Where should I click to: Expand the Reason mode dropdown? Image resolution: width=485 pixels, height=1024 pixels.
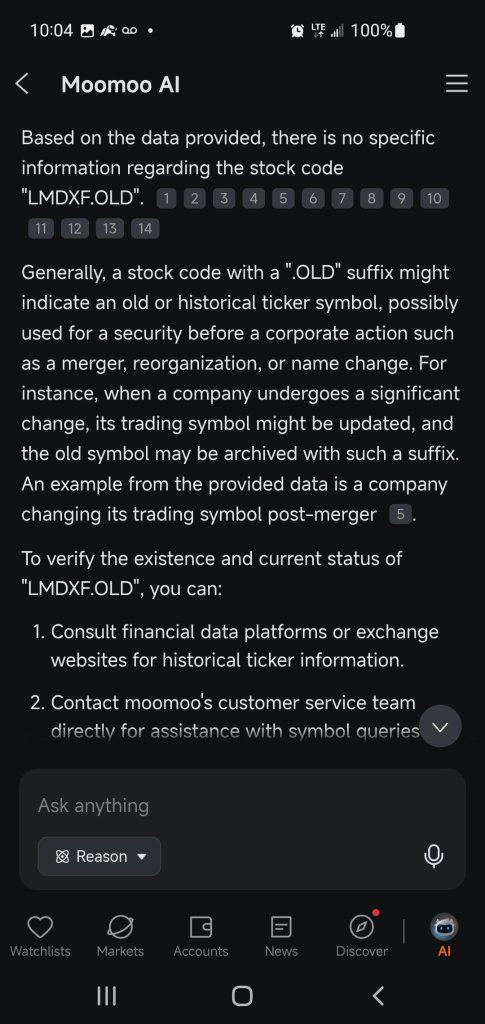pyautogui.click(x=99, y=856)
